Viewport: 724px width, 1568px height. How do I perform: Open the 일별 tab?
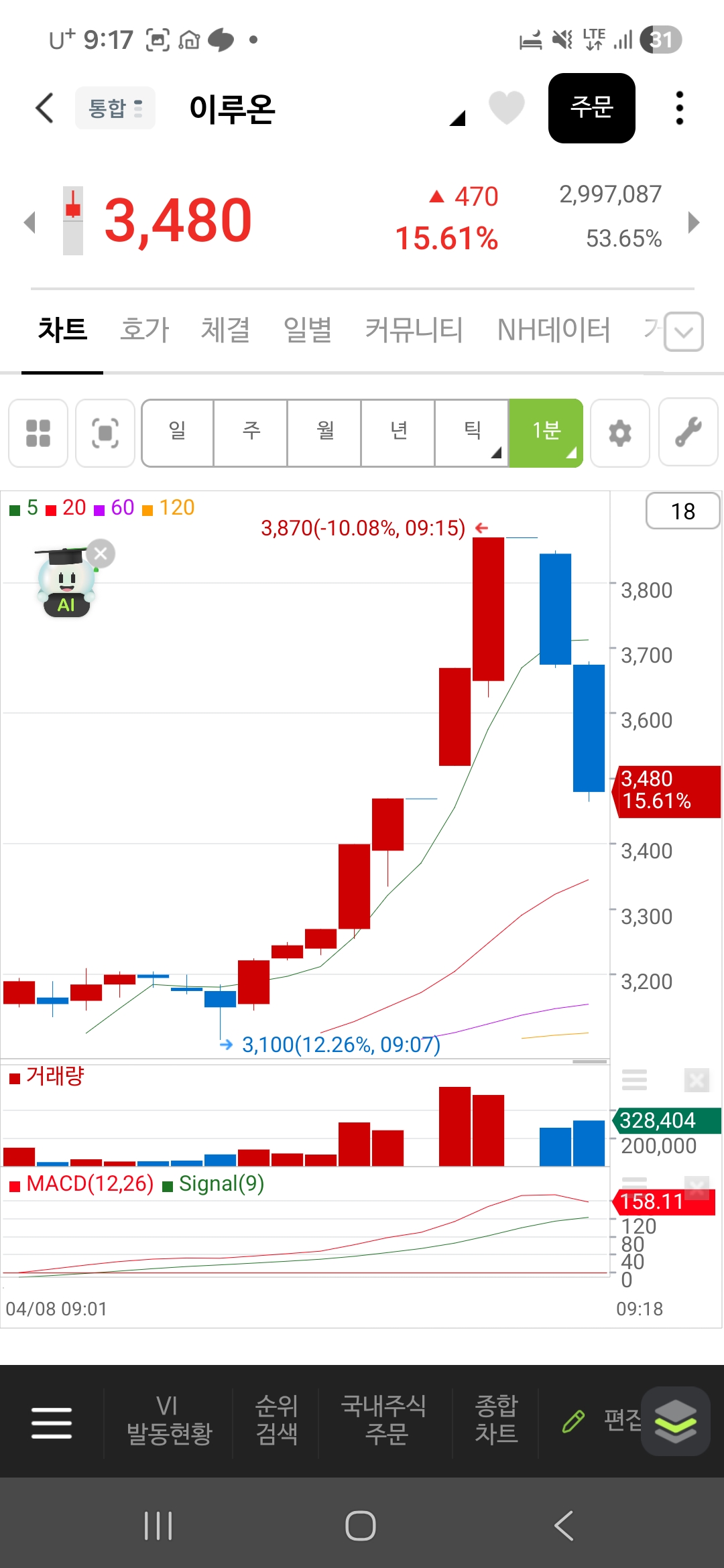pos(308,330)
